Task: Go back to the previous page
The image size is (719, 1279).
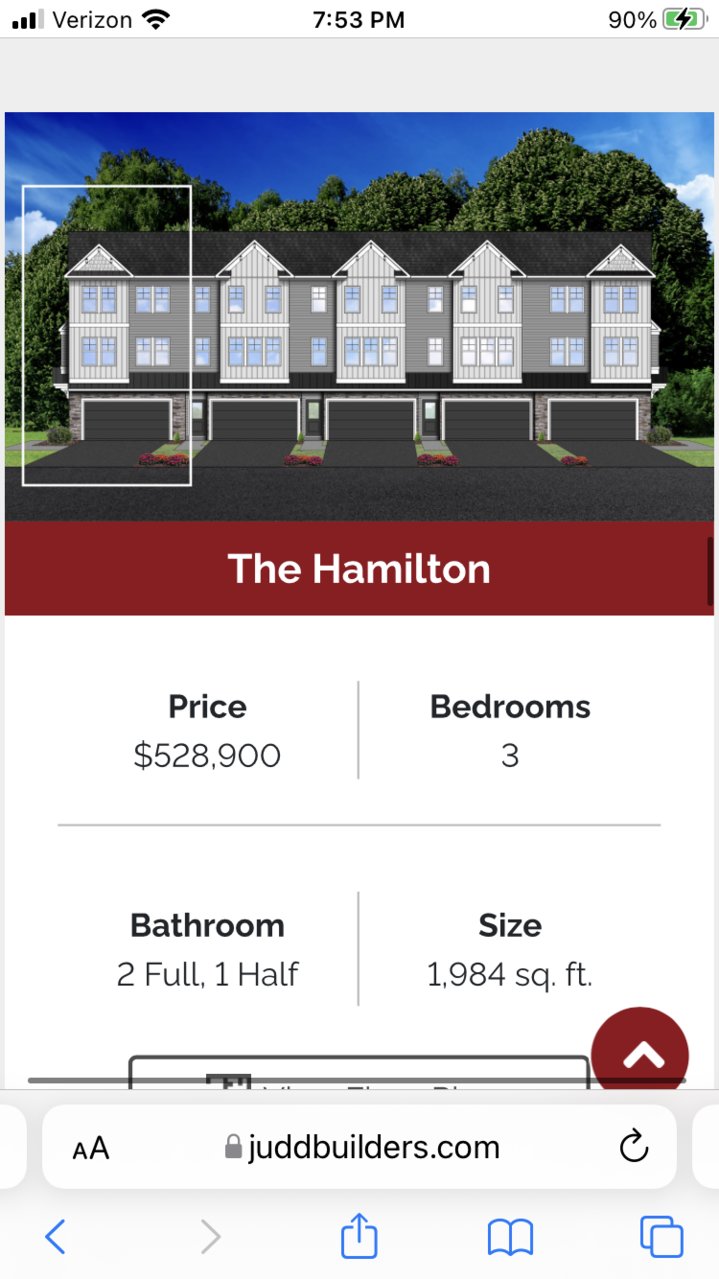Action: point(56,1237)
